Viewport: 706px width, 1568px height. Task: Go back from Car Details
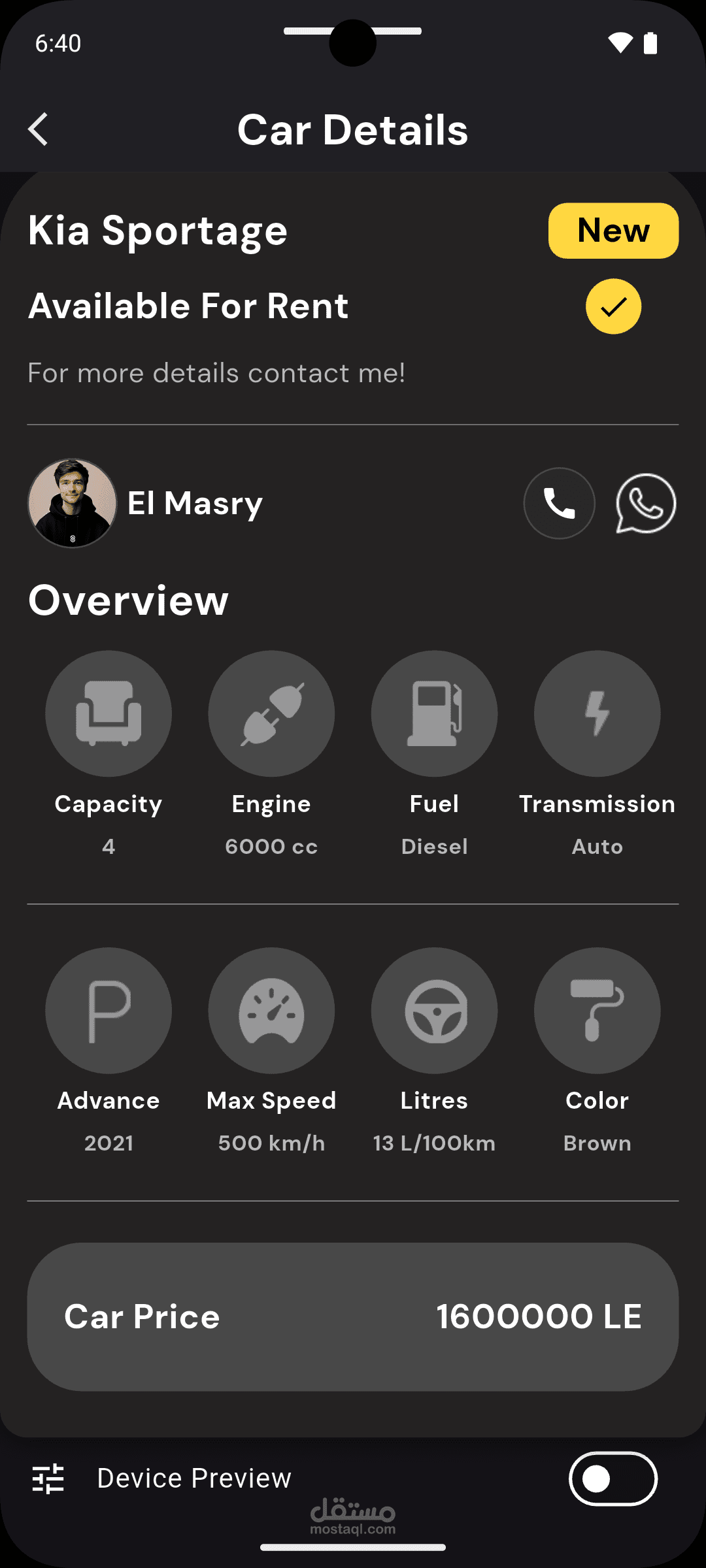(39, 129)
